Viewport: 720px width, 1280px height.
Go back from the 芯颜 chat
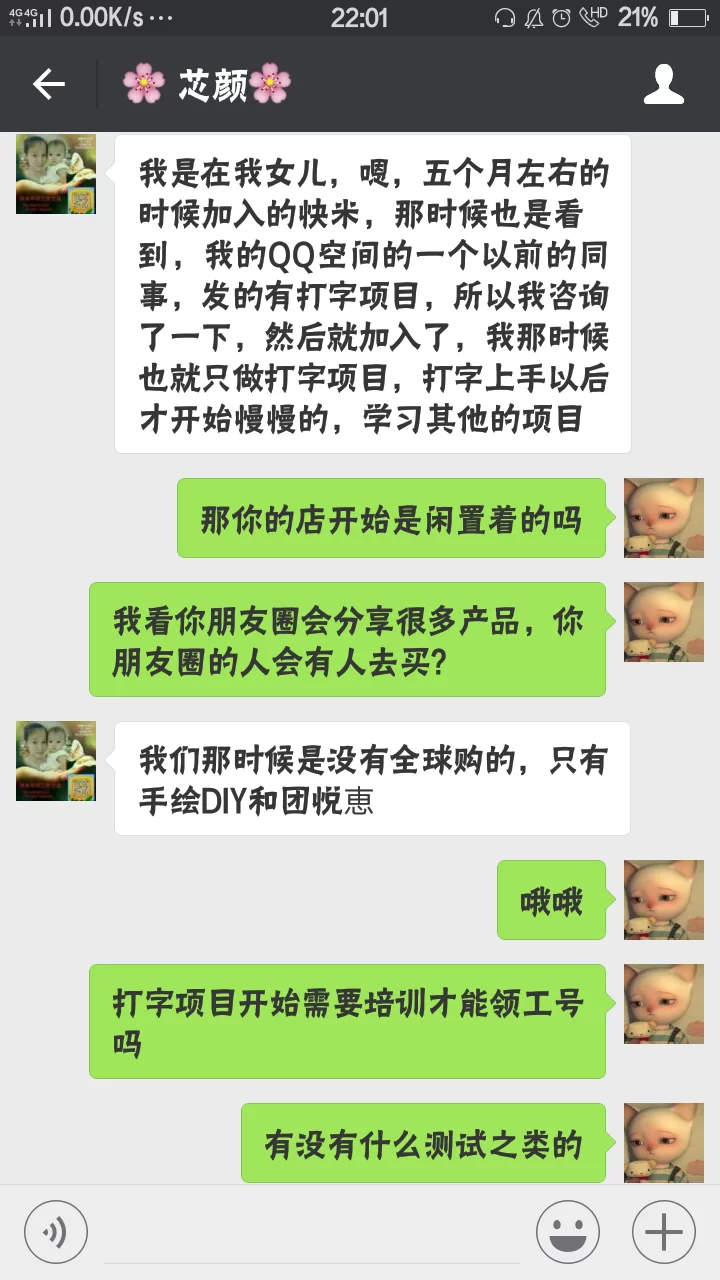coord(48,85)
